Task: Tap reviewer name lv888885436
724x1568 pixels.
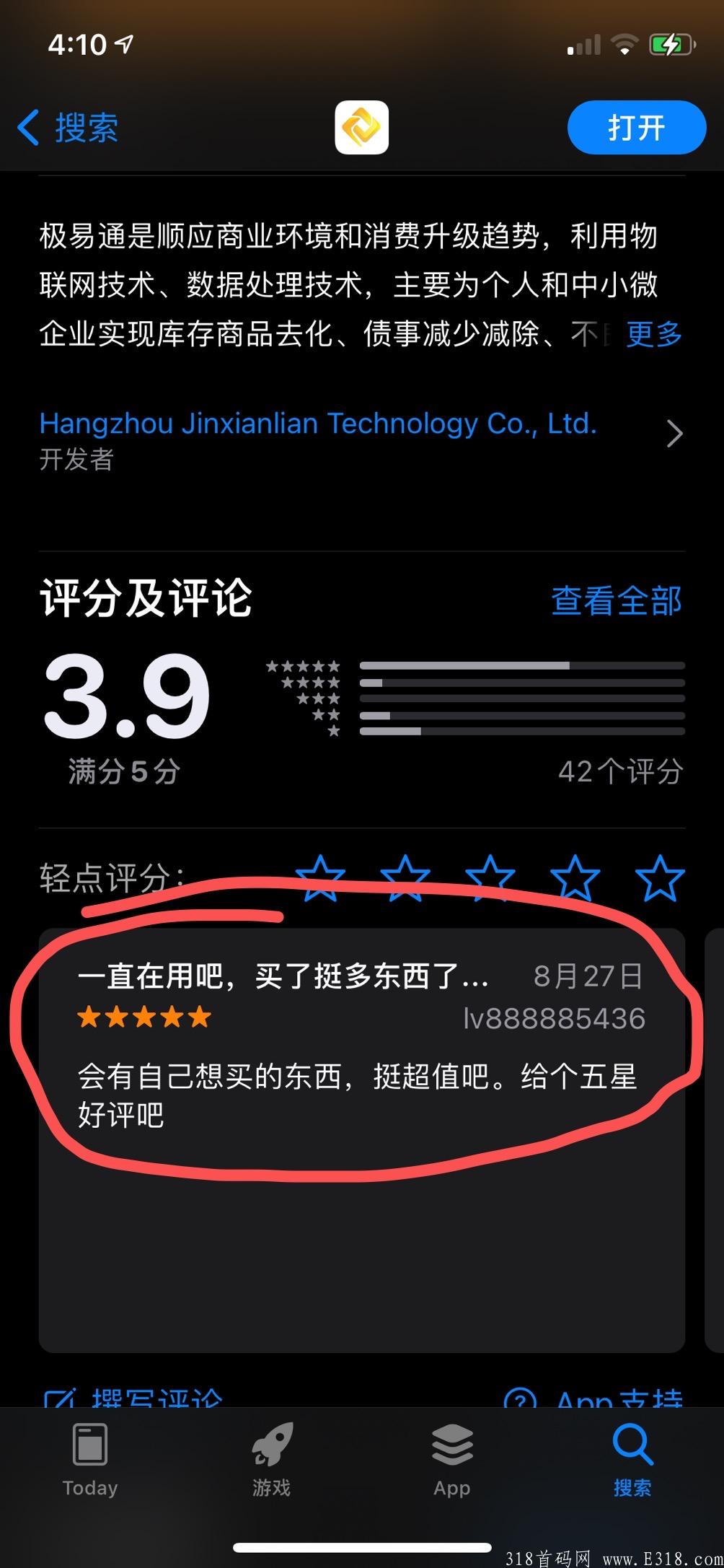Action: pos(553,1018)
